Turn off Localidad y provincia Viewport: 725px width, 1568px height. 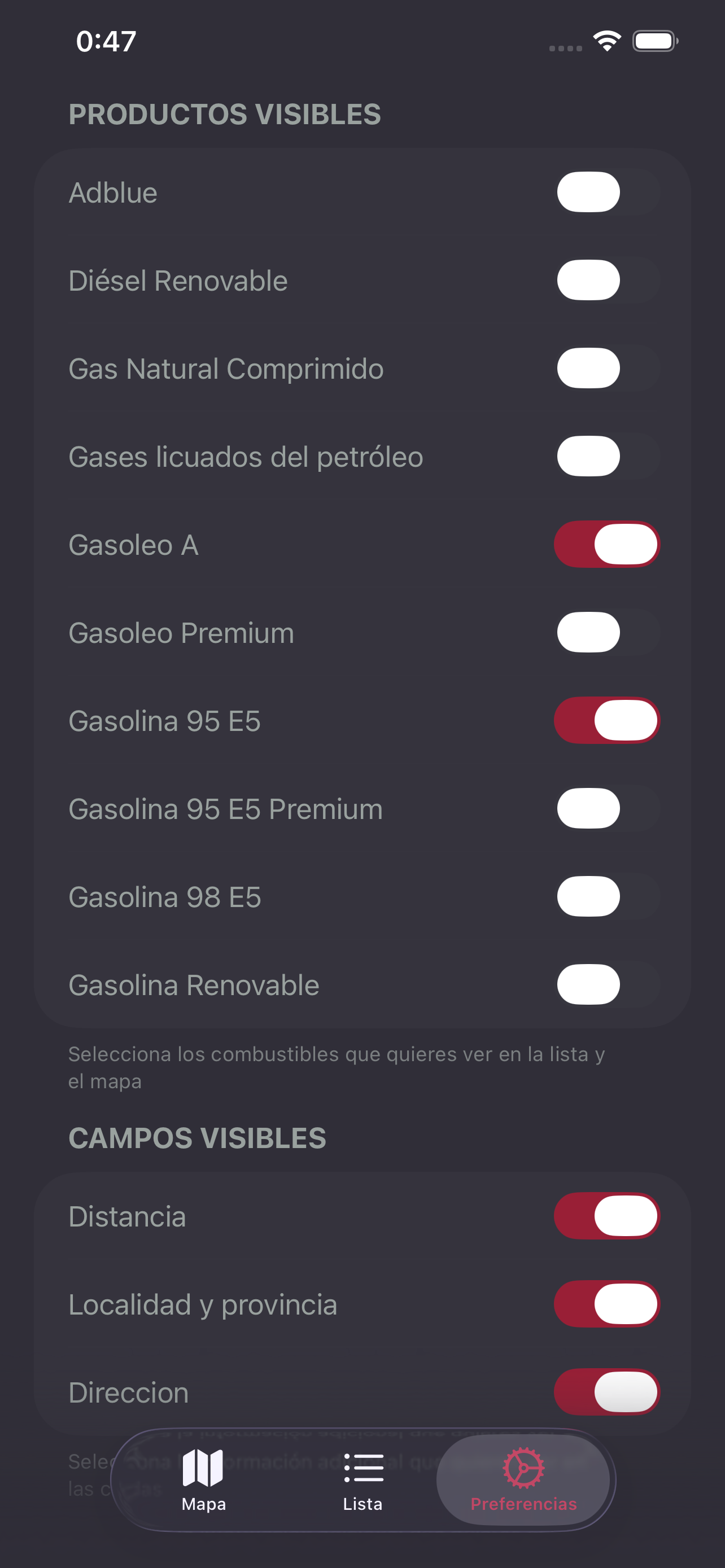point(605,1304)
